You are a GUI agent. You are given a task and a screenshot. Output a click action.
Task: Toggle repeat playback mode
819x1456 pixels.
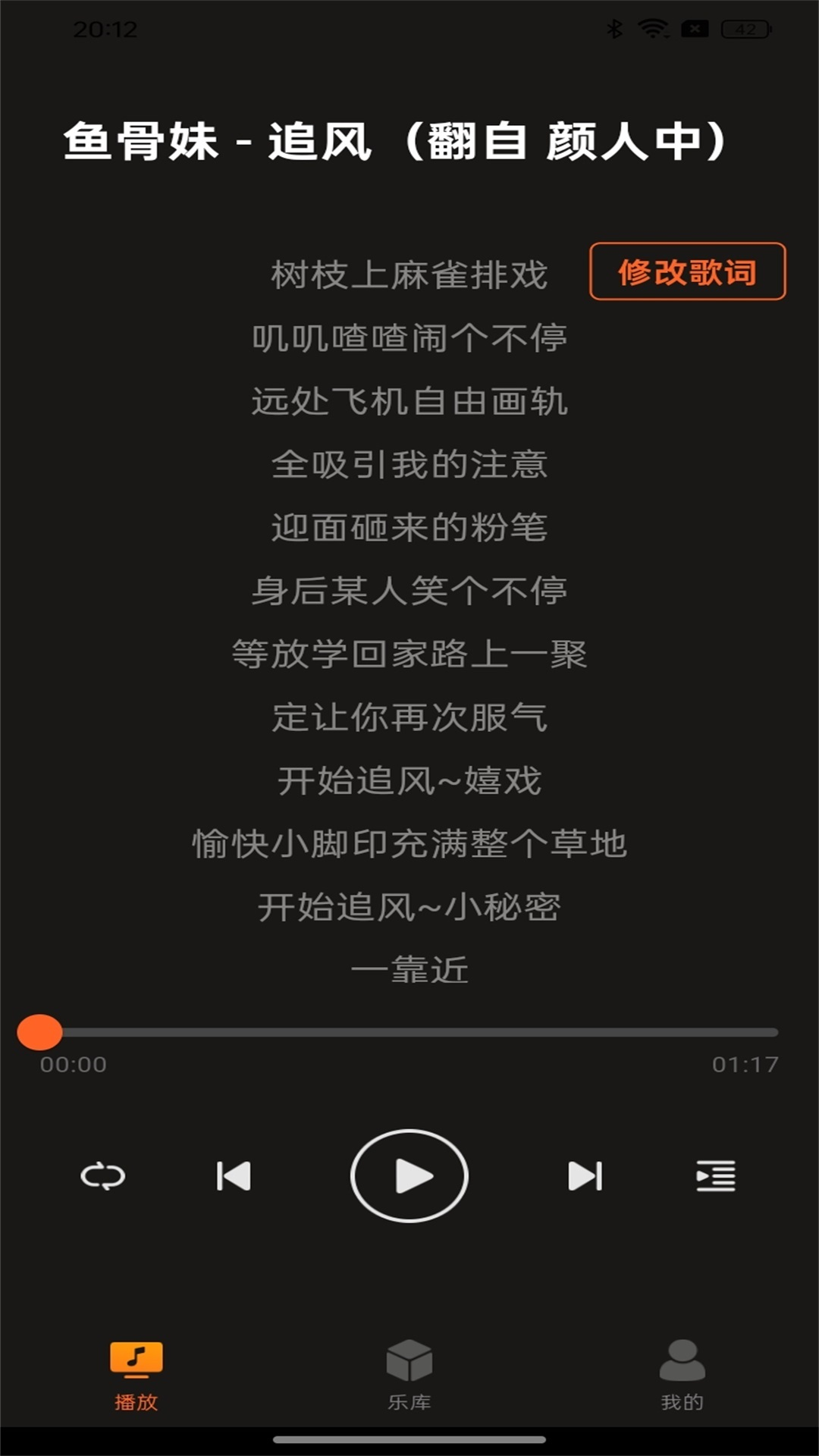point(104,1177)
